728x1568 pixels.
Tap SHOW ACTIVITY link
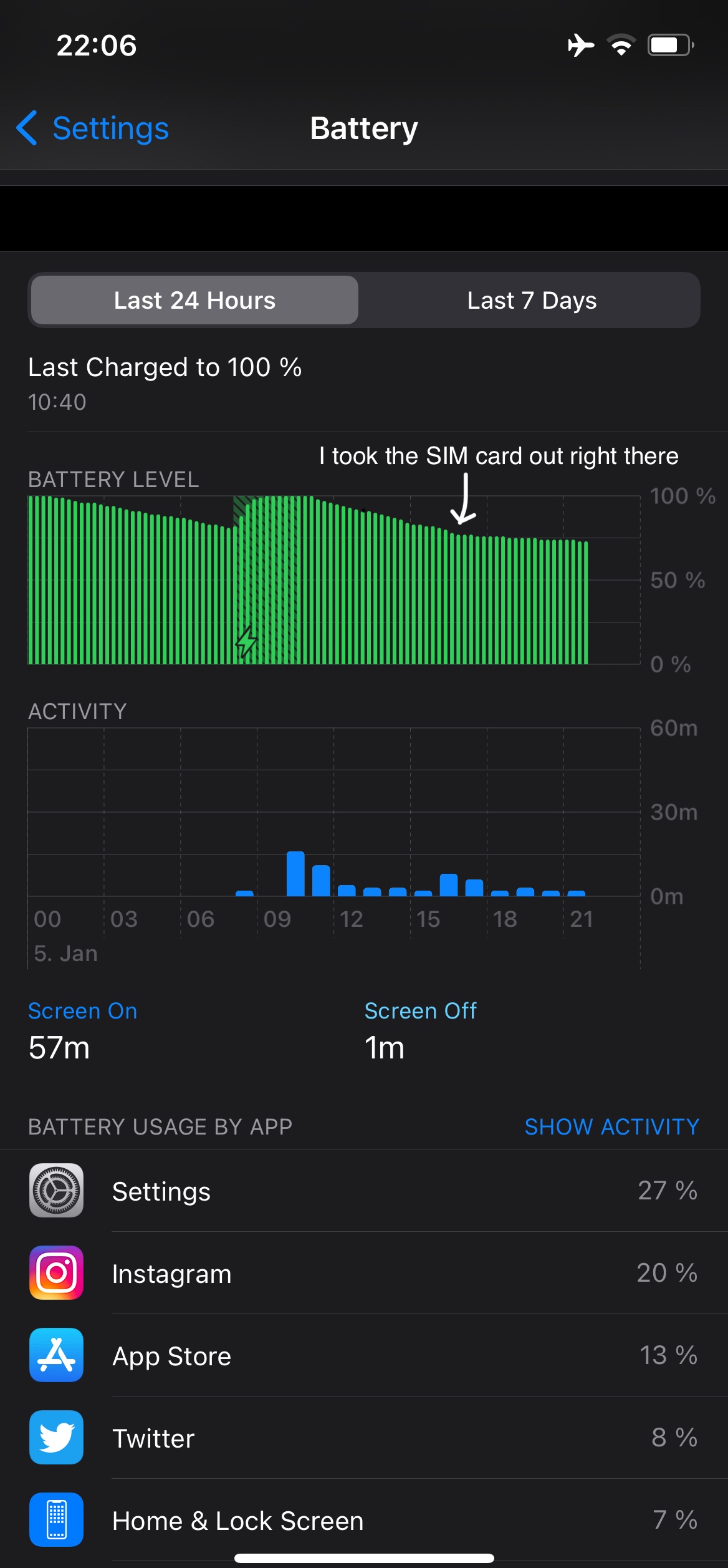click(x=611, y=1126)
